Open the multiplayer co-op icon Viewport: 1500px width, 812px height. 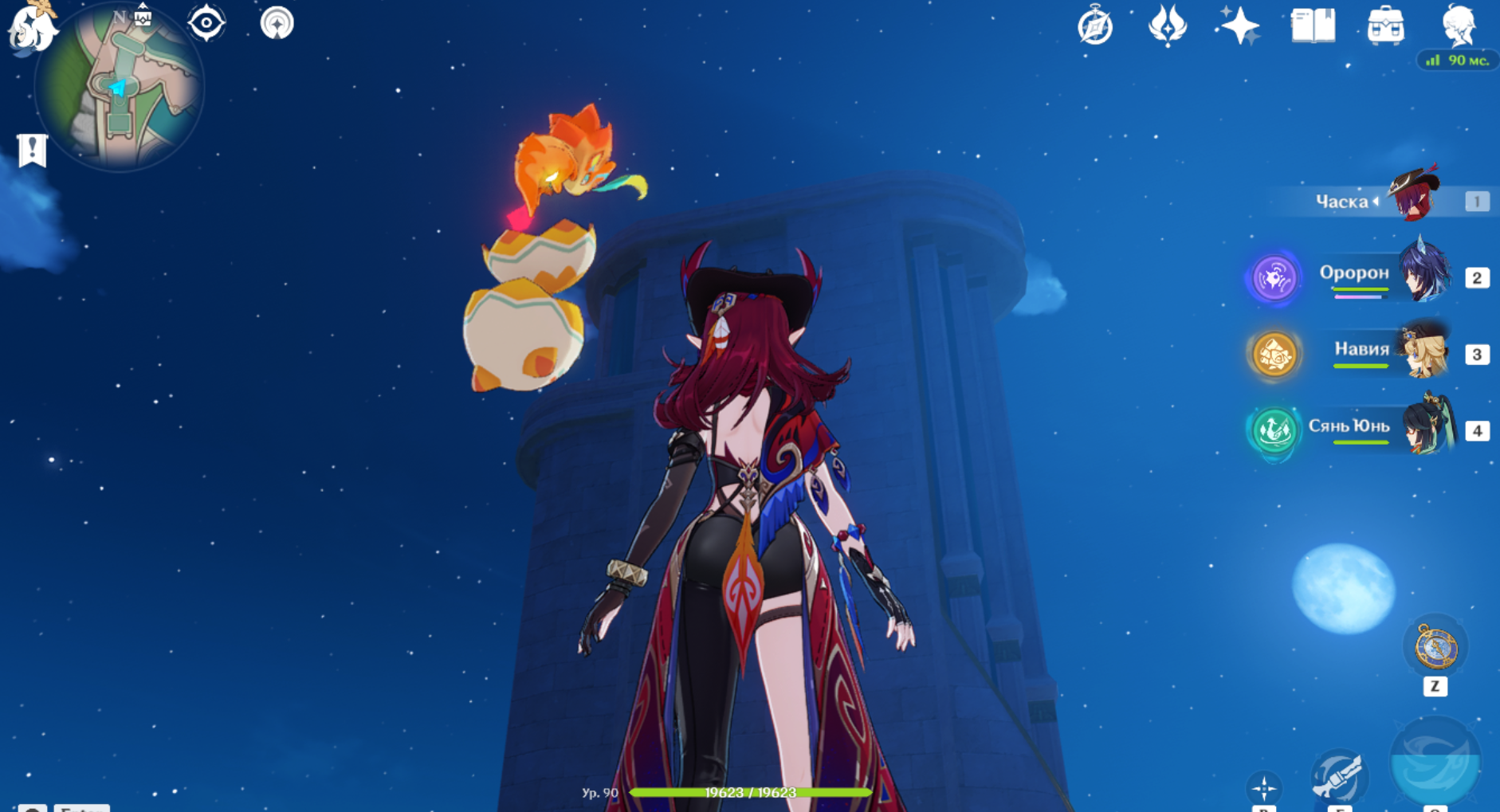pos(277,23)
